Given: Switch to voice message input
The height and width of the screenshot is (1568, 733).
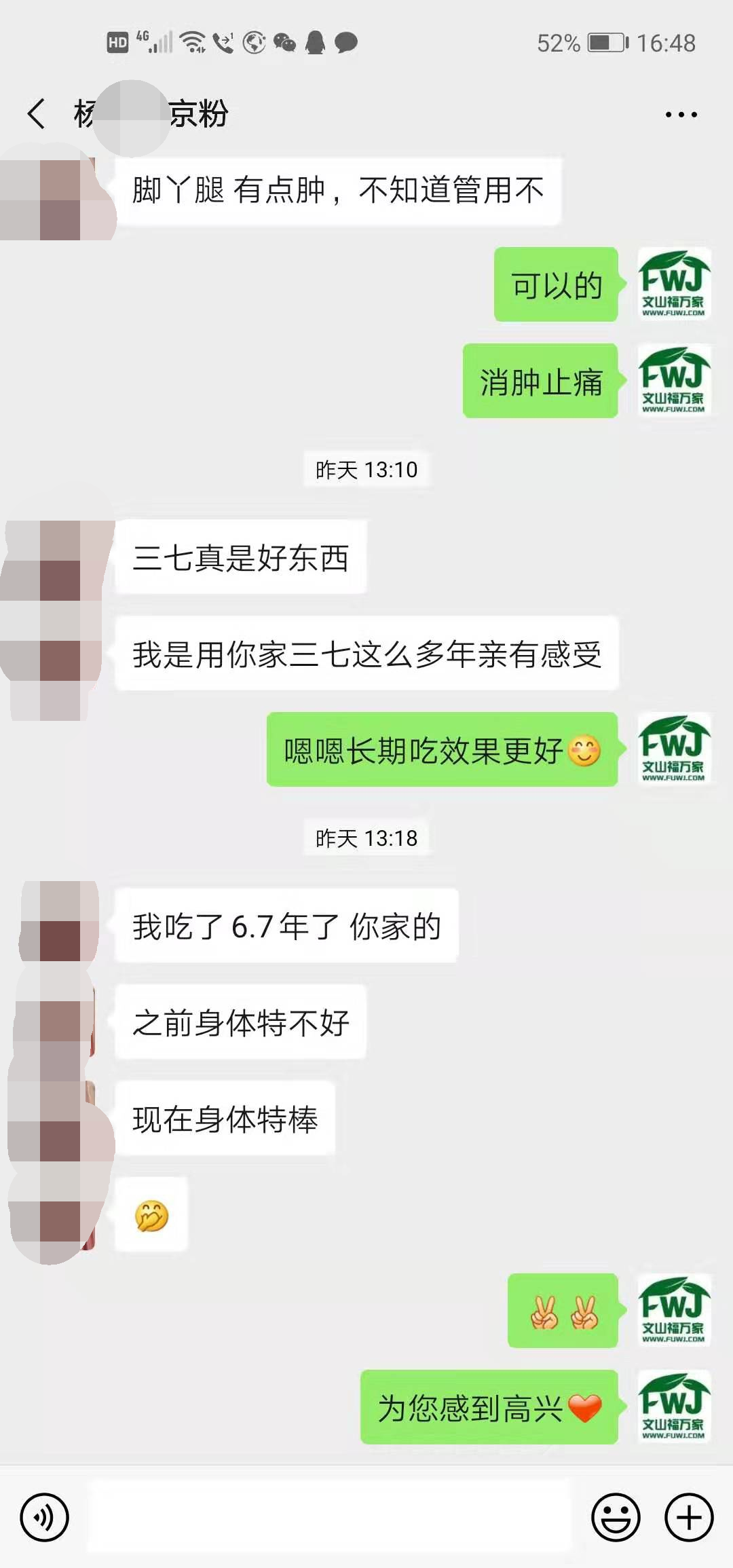Looking at the screenshot, I should (x=45, y=1517).
